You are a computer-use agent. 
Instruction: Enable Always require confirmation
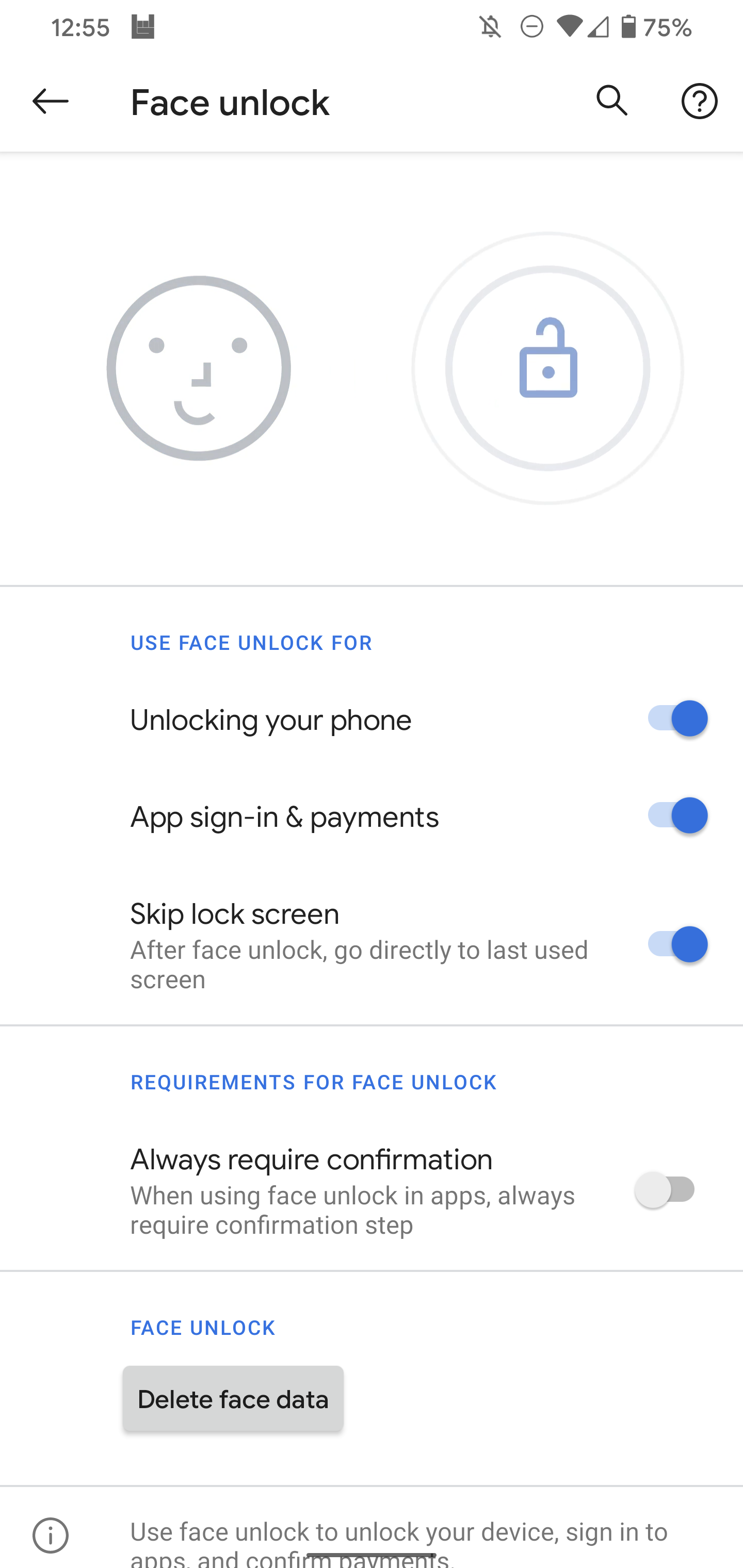click(x=665, y=1190)
